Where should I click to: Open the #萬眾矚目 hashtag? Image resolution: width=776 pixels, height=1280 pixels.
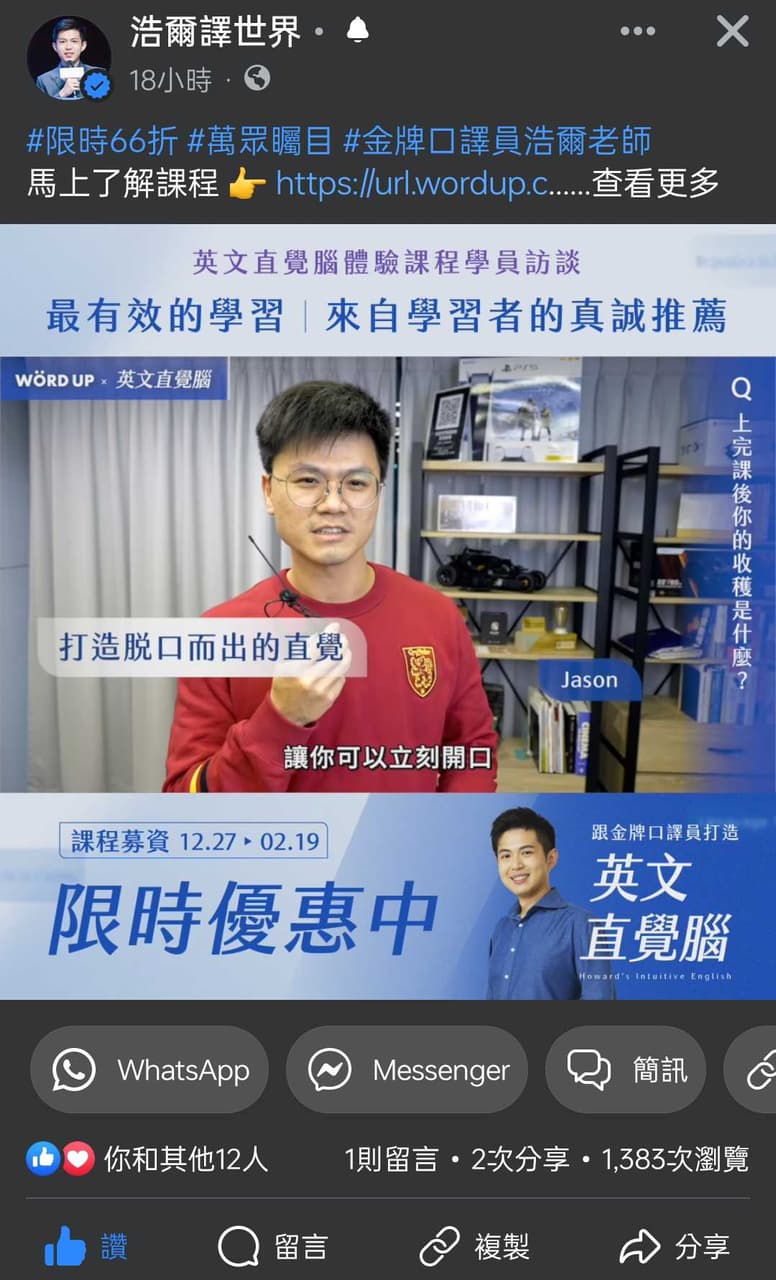point(261,141)
